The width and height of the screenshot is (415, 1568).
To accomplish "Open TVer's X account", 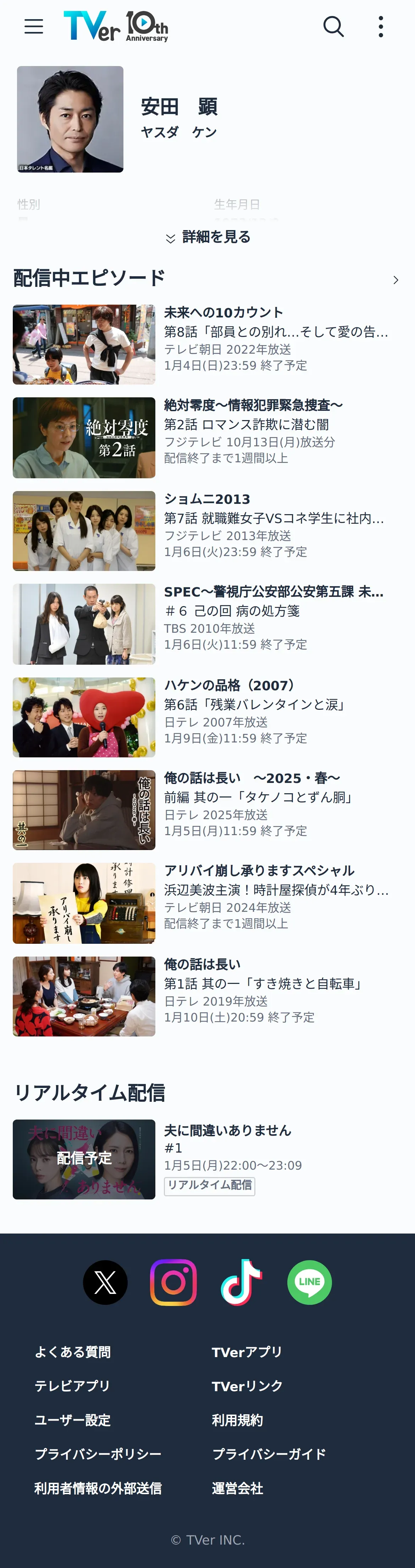I will pos(105,1282).
